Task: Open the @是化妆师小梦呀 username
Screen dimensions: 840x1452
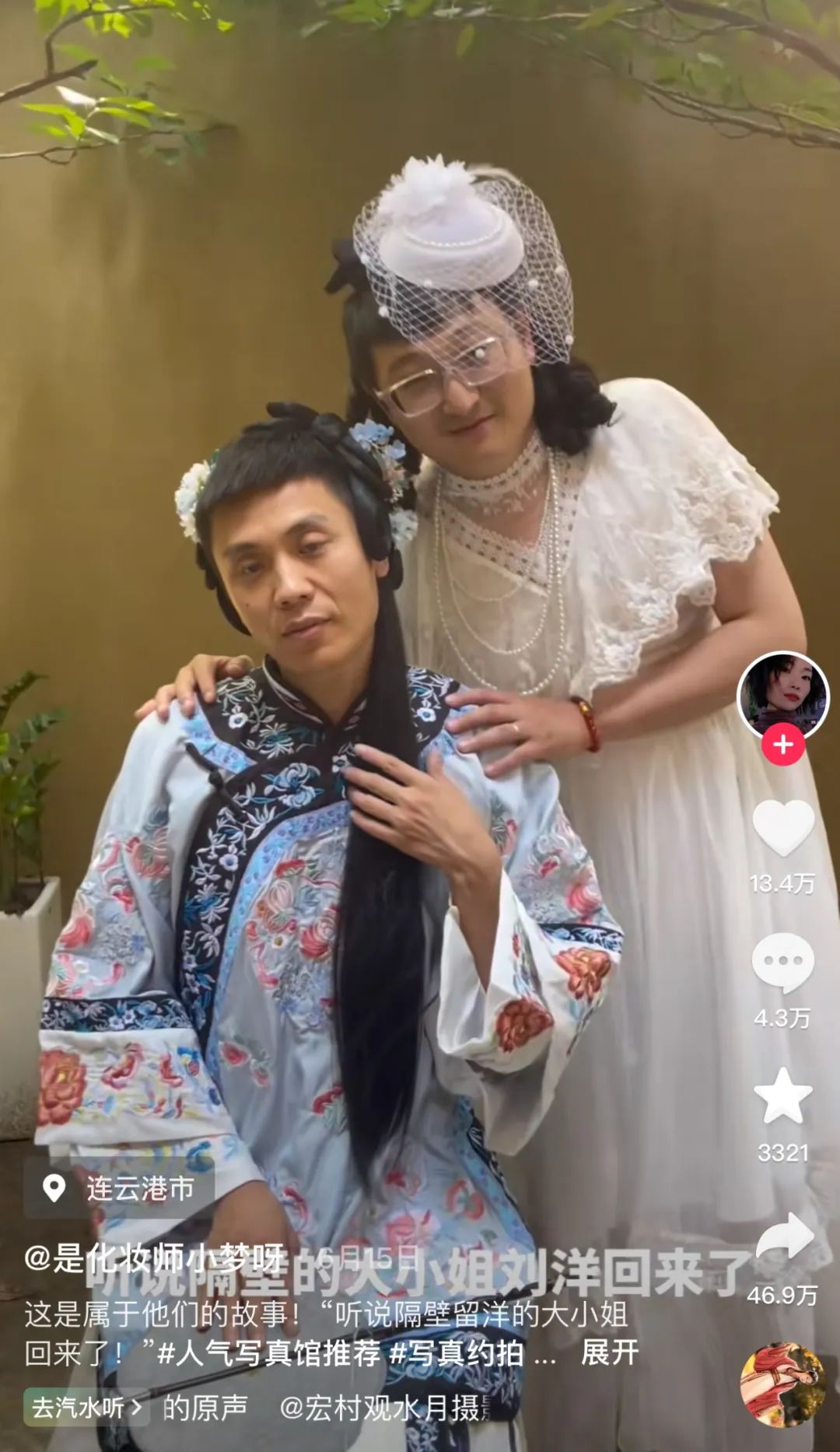Action: (x=153, y=1257)
